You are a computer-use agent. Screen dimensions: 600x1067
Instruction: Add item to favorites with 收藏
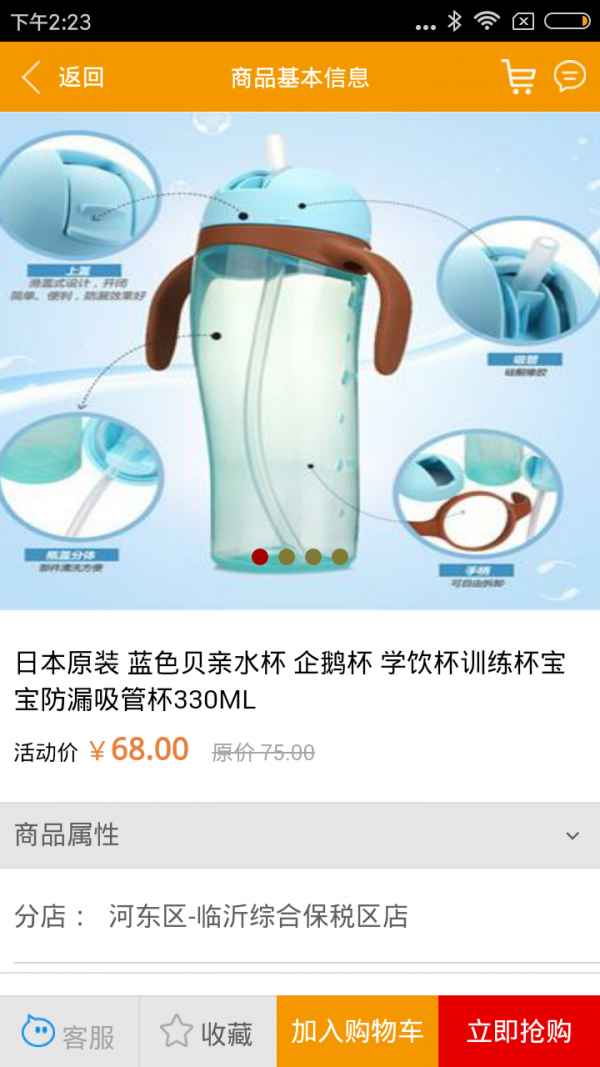tap(207, 1032)
